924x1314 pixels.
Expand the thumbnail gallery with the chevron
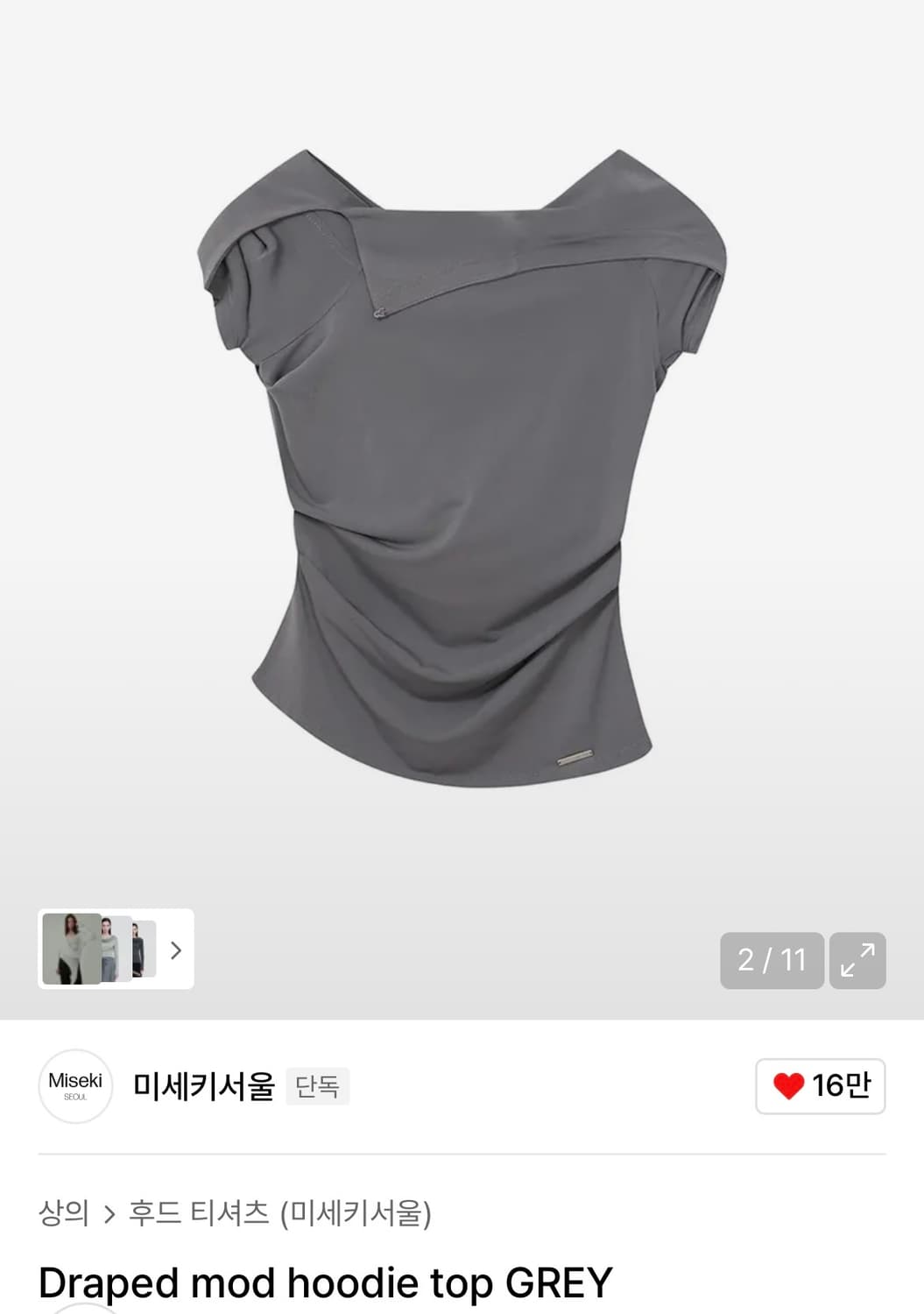174,950
